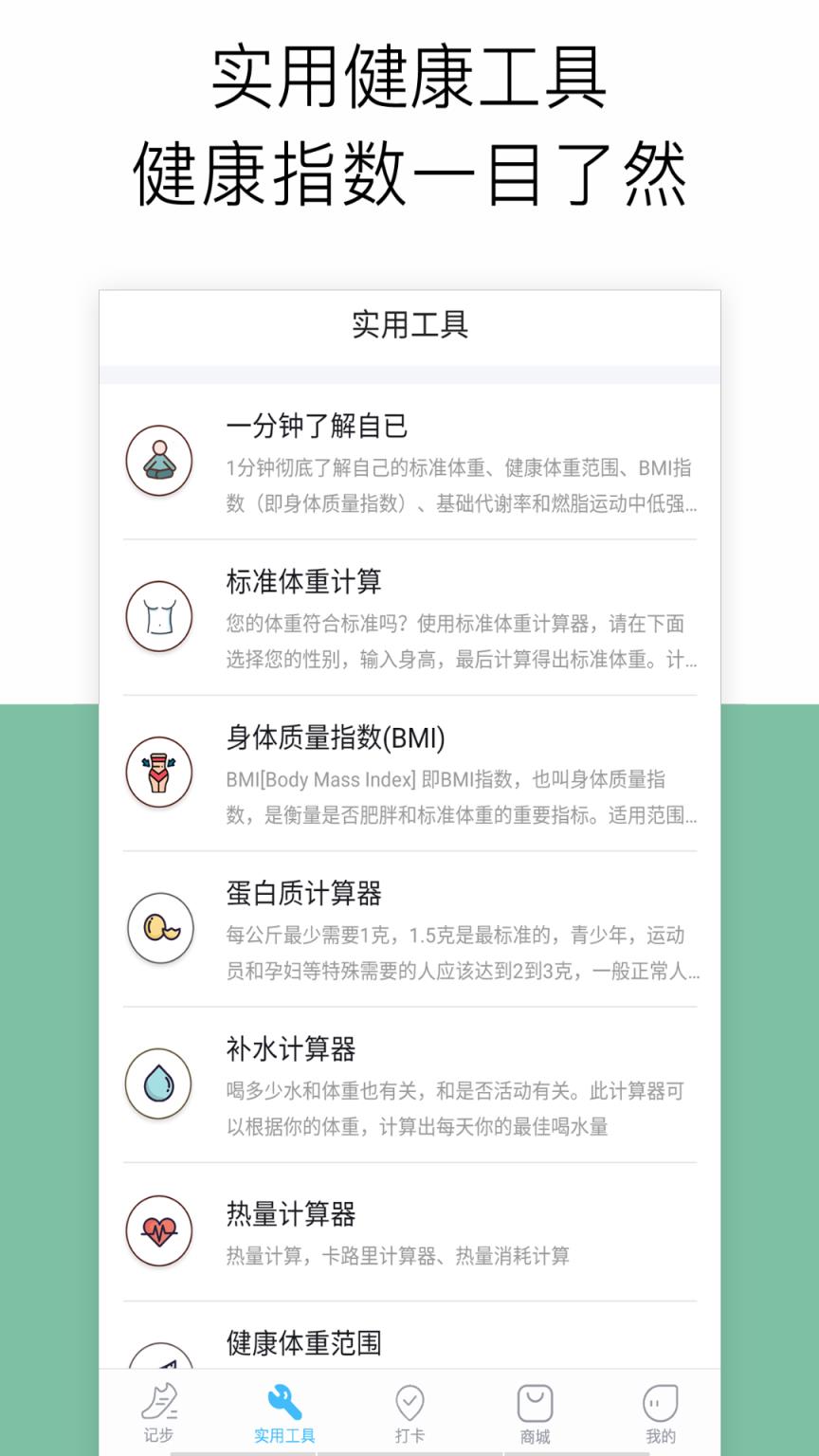819x1456 pixels.
Task: Tap the shoe icon above 记步
Action: point(159,1401)
